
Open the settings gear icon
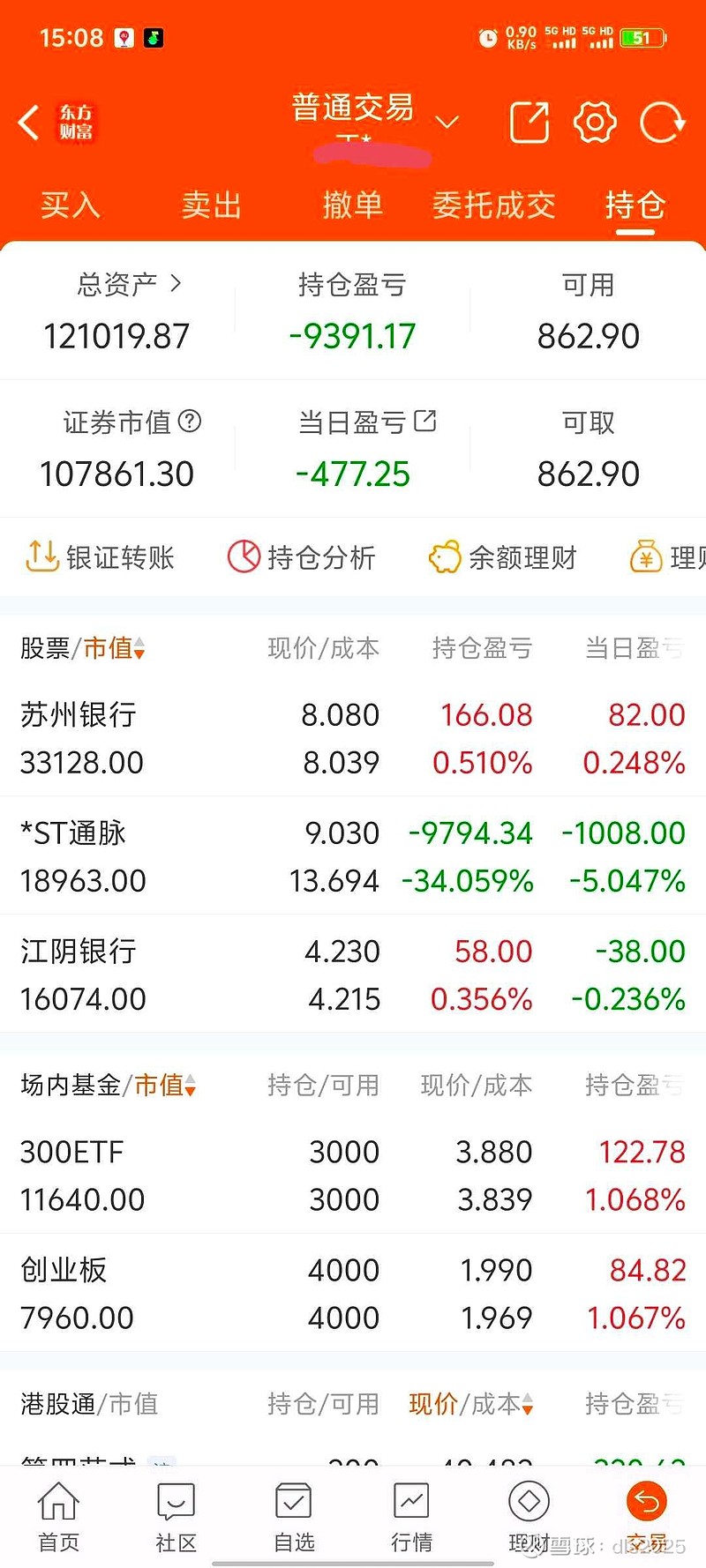(594, 123)
